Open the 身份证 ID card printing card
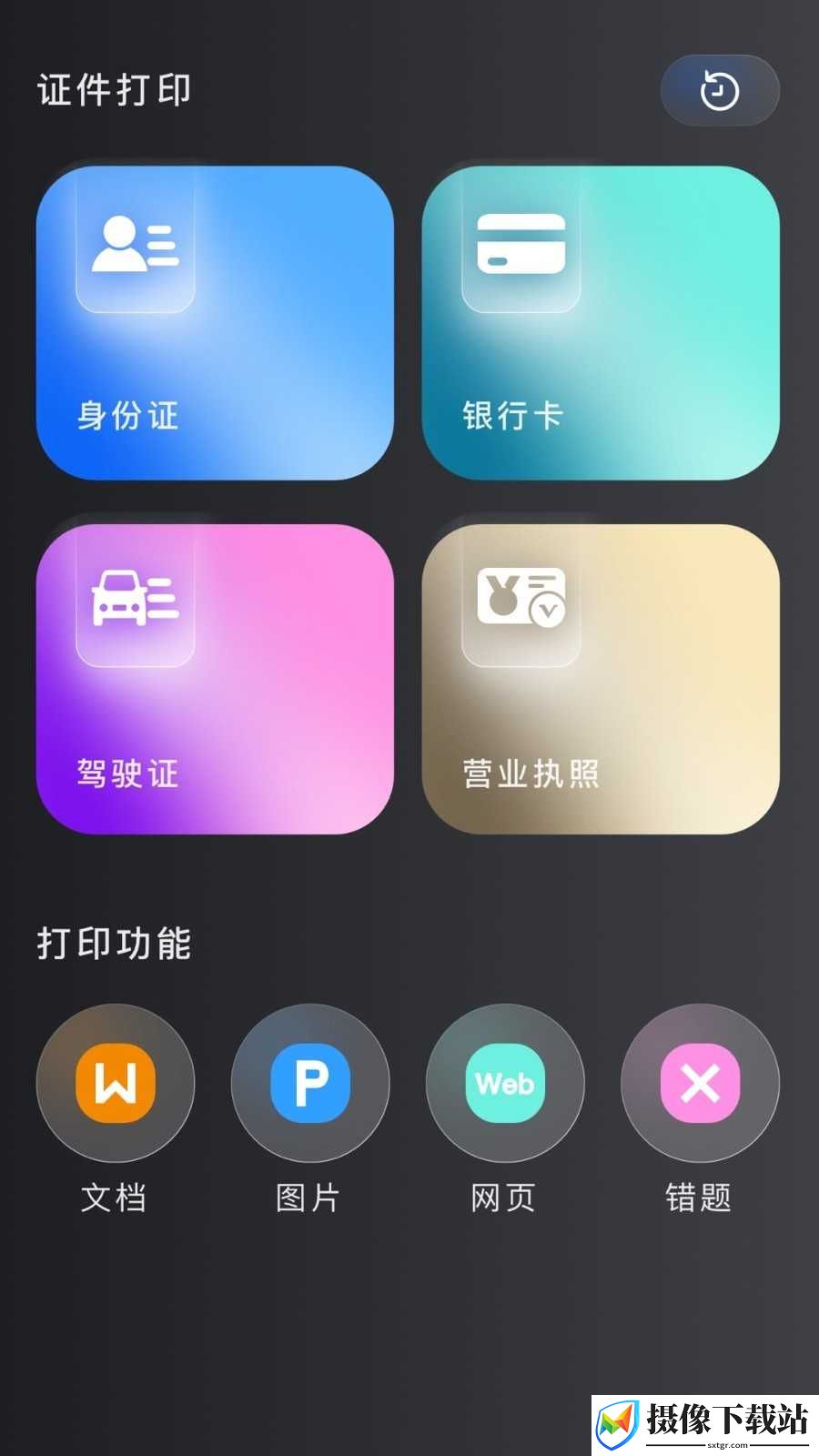 click(215, 322)
